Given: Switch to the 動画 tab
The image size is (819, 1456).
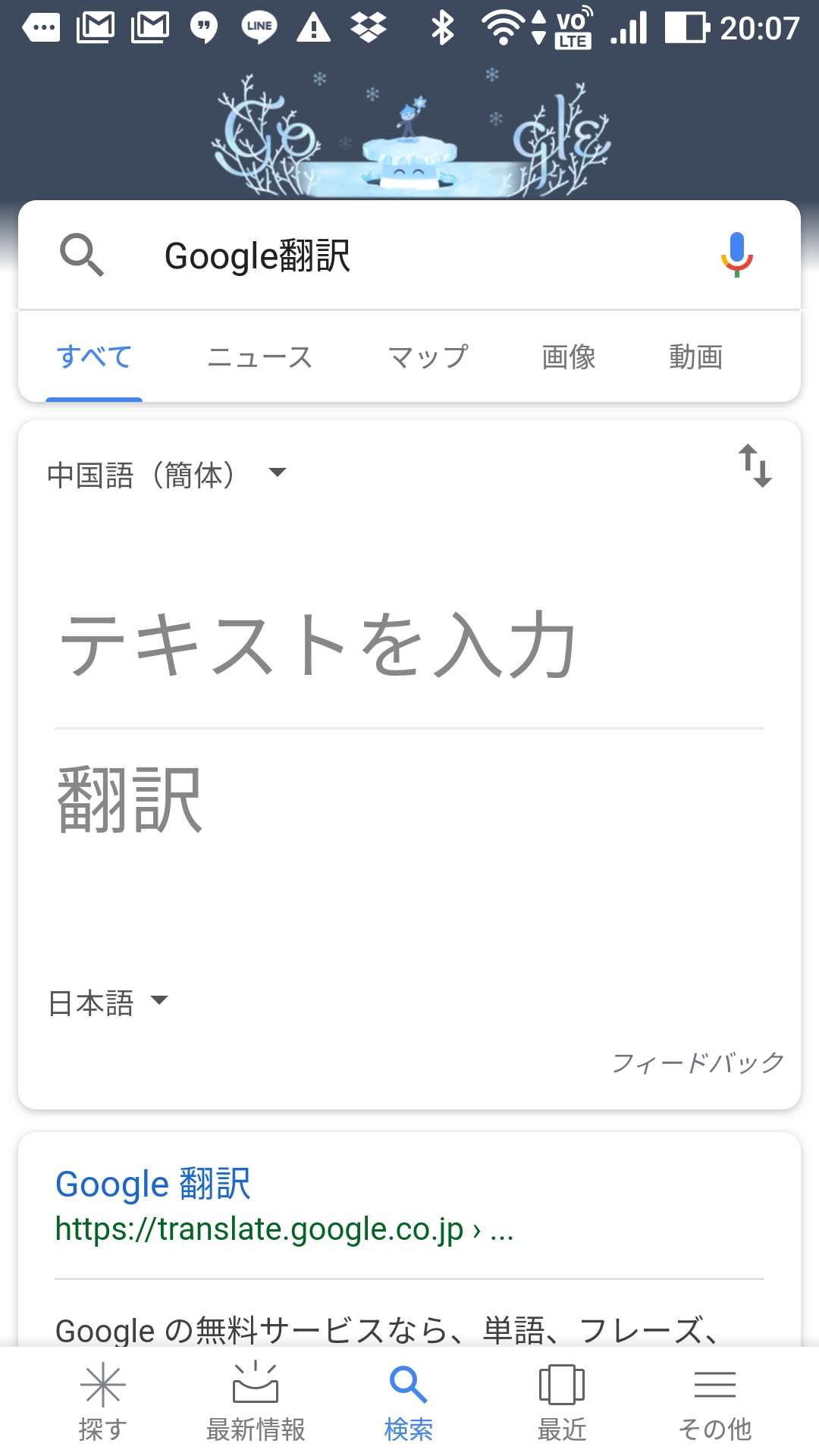Looking at the screenshot, I should coord(695,356).
